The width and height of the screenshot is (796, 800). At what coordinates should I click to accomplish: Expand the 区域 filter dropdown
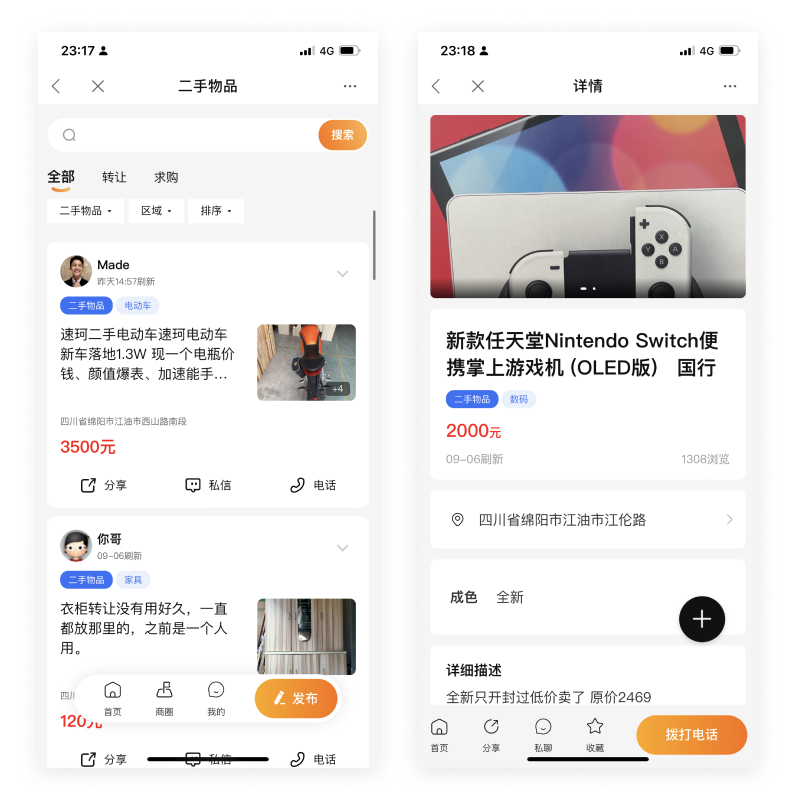156,211
